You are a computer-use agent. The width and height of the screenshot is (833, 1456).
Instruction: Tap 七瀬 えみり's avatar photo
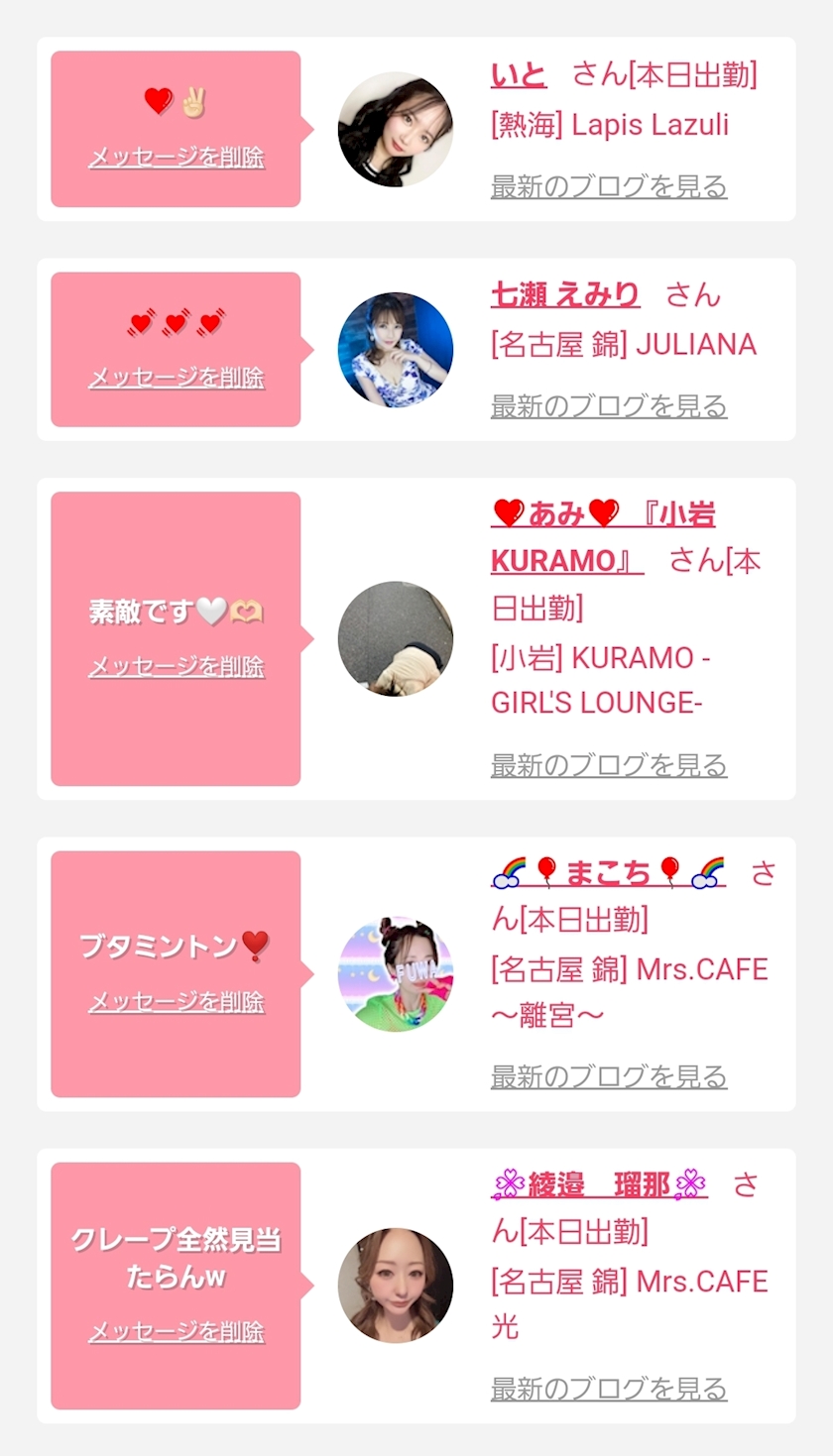(x=396, y=349)
